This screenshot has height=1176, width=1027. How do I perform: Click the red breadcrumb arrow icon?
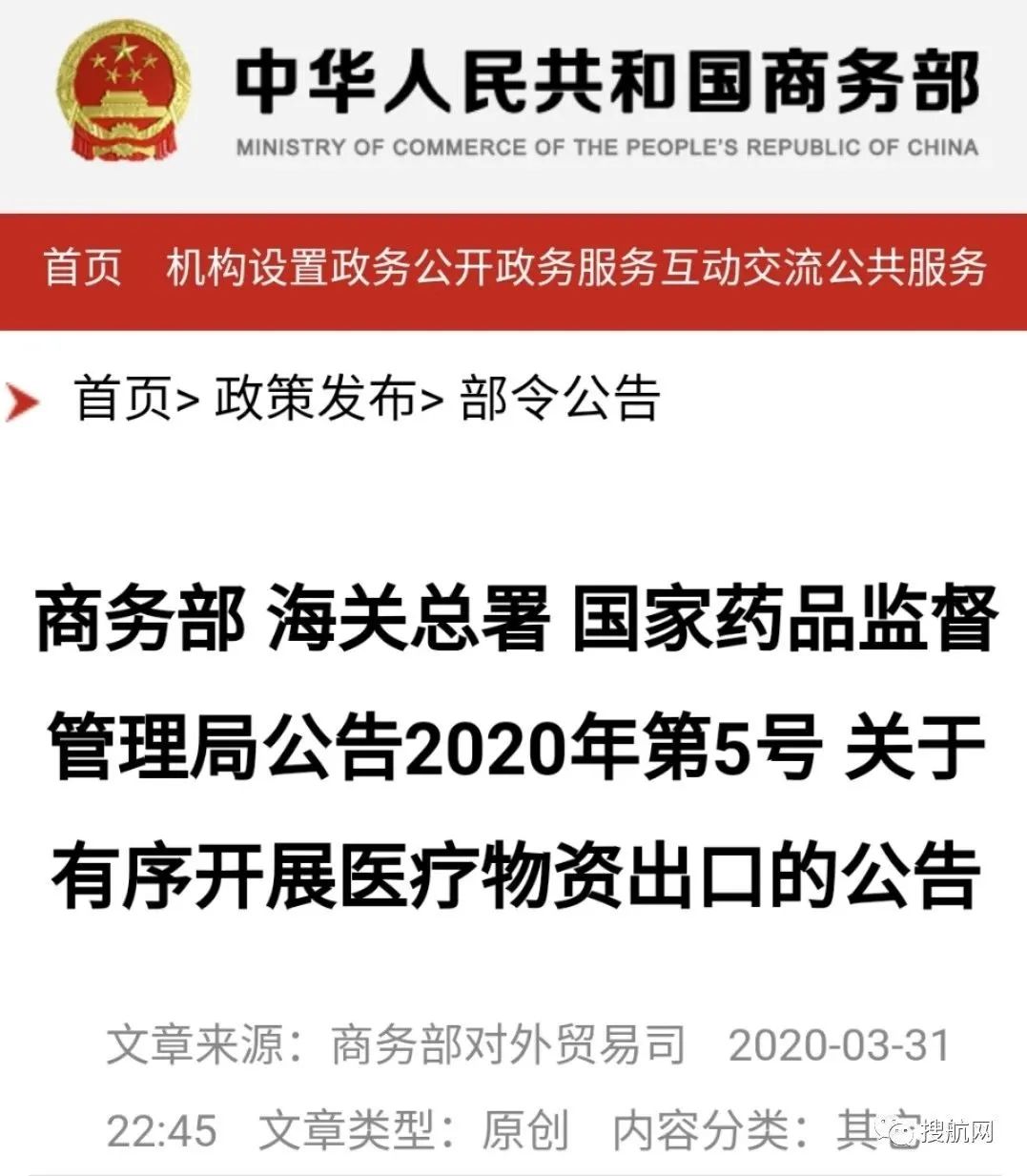click(x=21, y=400)
